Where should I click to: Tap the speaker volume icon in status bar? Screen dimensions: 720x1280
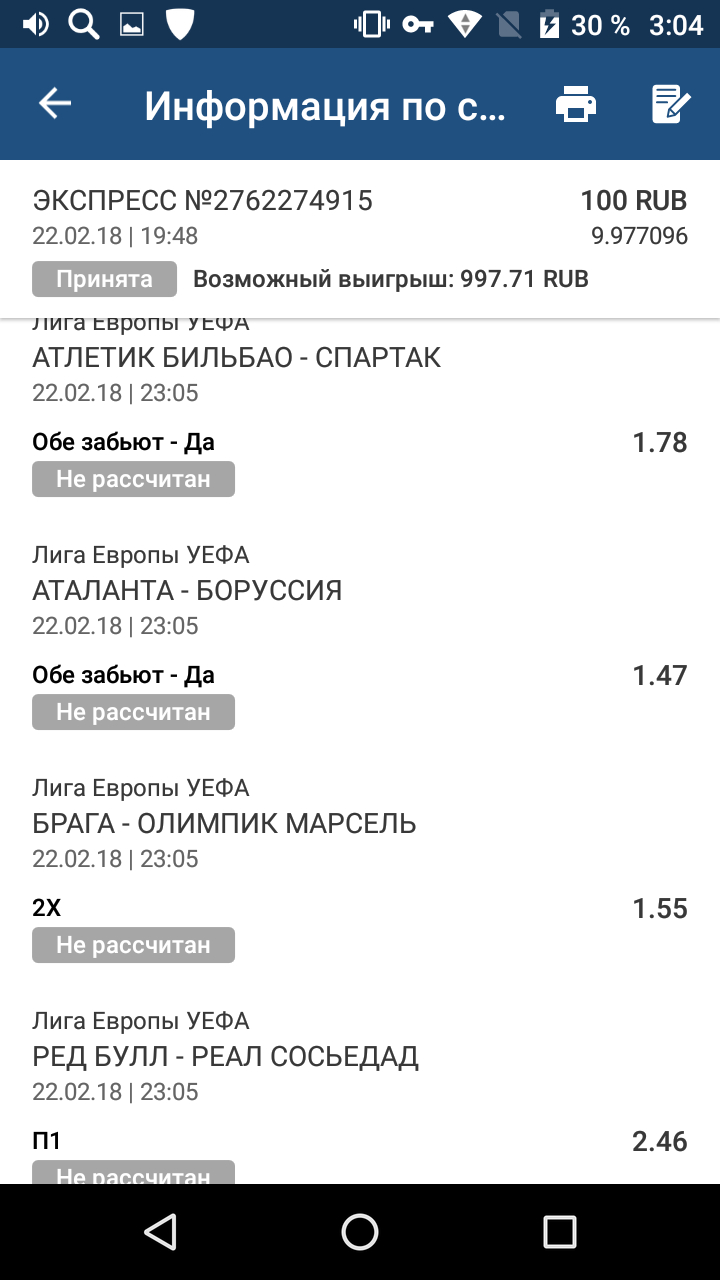36,25
